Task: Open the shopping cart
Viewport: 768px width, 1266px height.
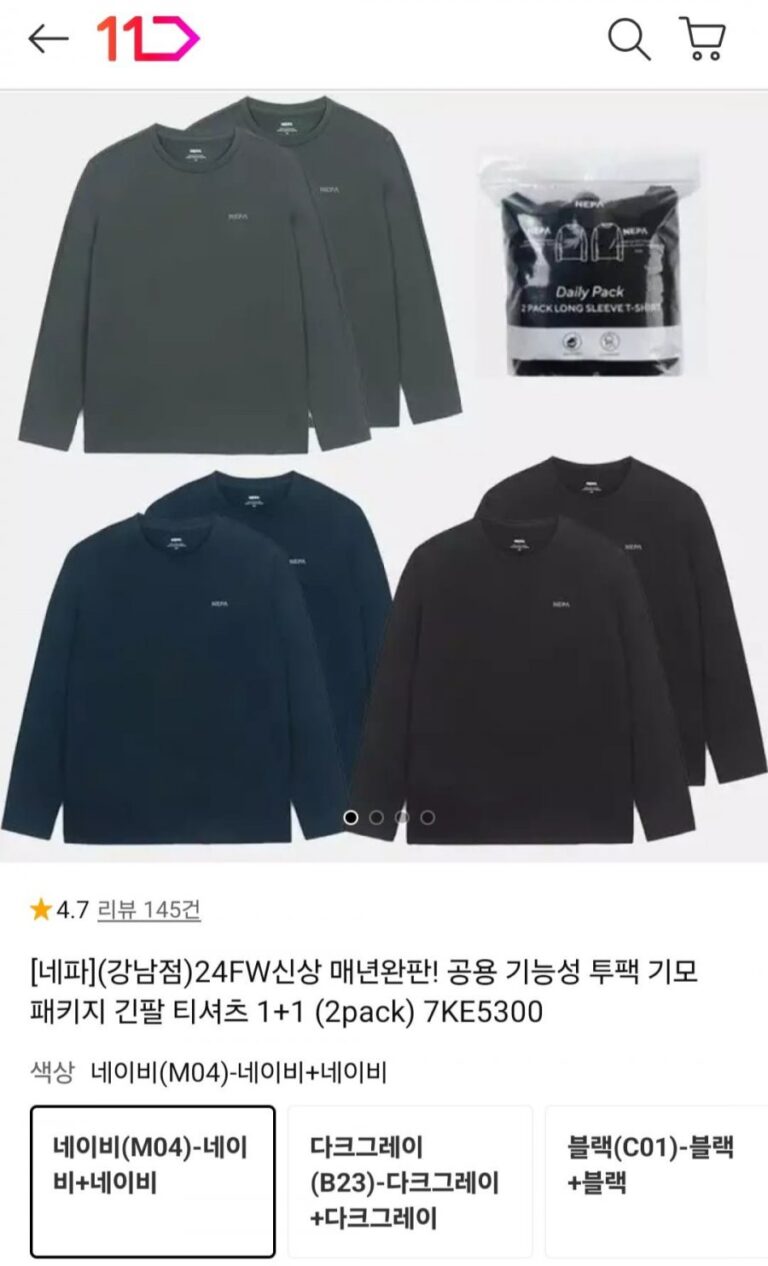Action: [703, 39]
